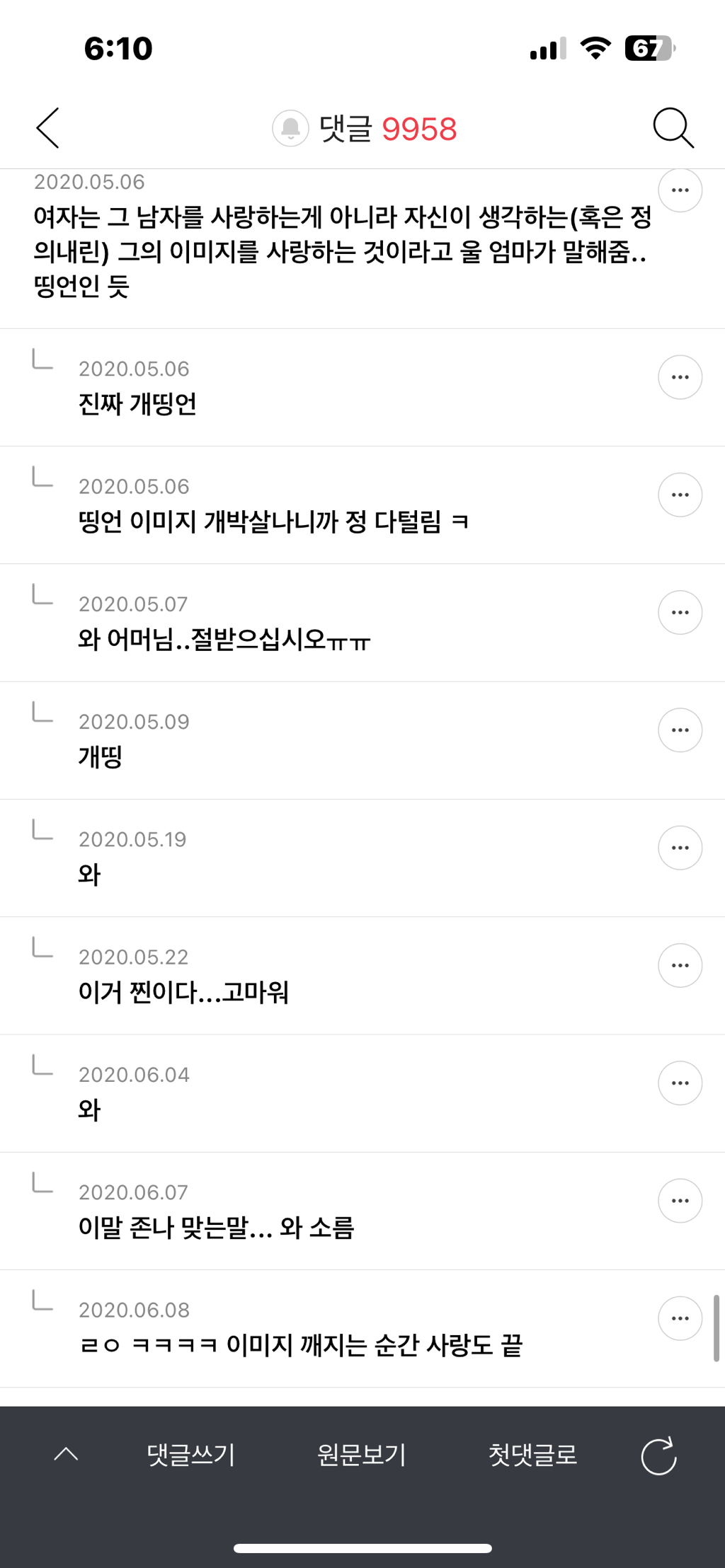Open options for the 진짜 개띵언 reply

pos(680,377)
